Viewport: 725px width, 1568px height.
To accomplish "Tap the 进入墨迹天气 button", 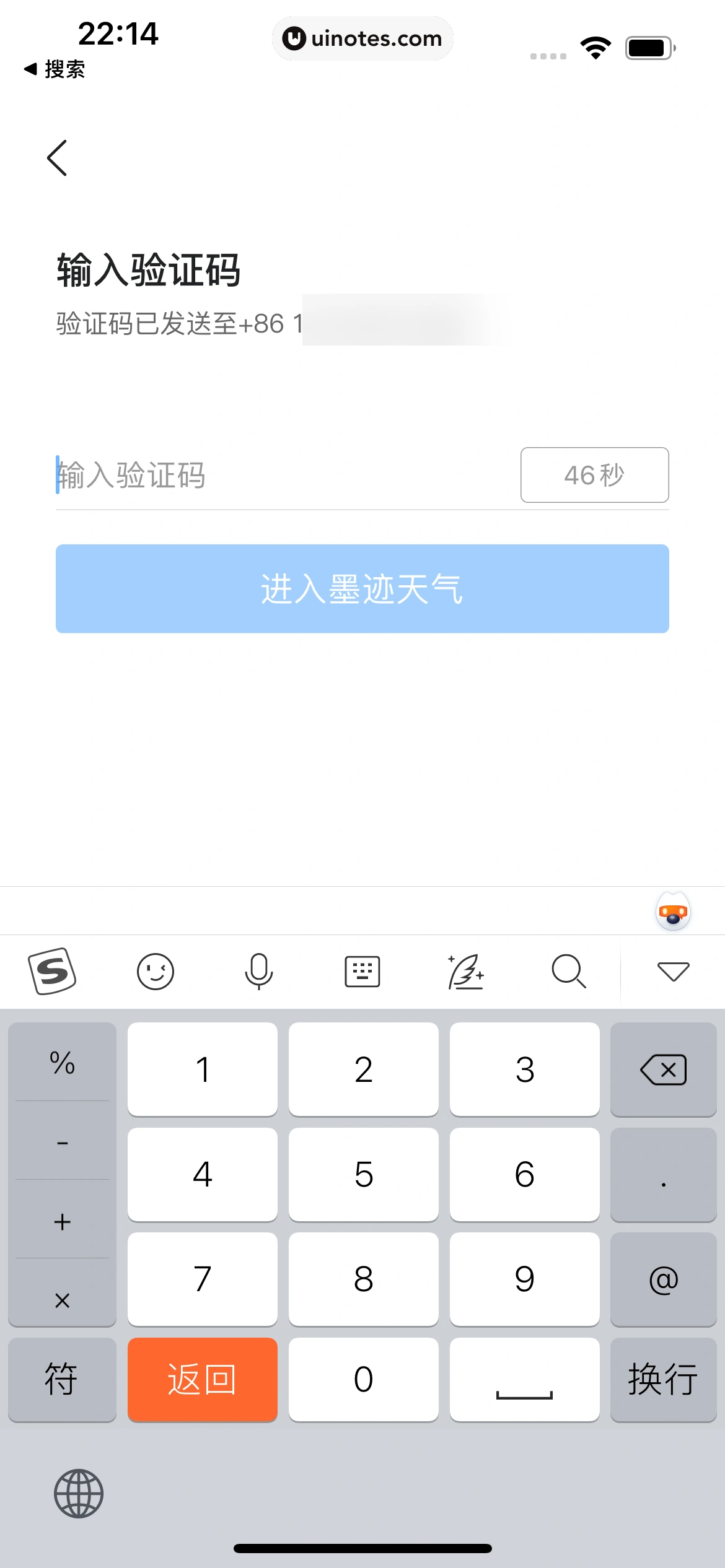I will [x=362, y=588].
